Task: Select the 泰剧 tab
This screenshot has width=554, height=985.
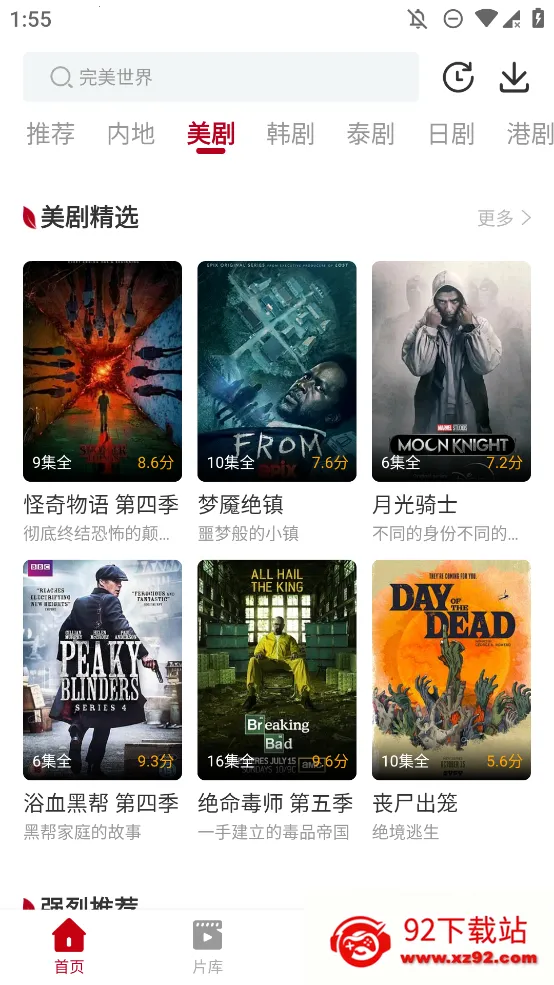Action: [371, 134]
